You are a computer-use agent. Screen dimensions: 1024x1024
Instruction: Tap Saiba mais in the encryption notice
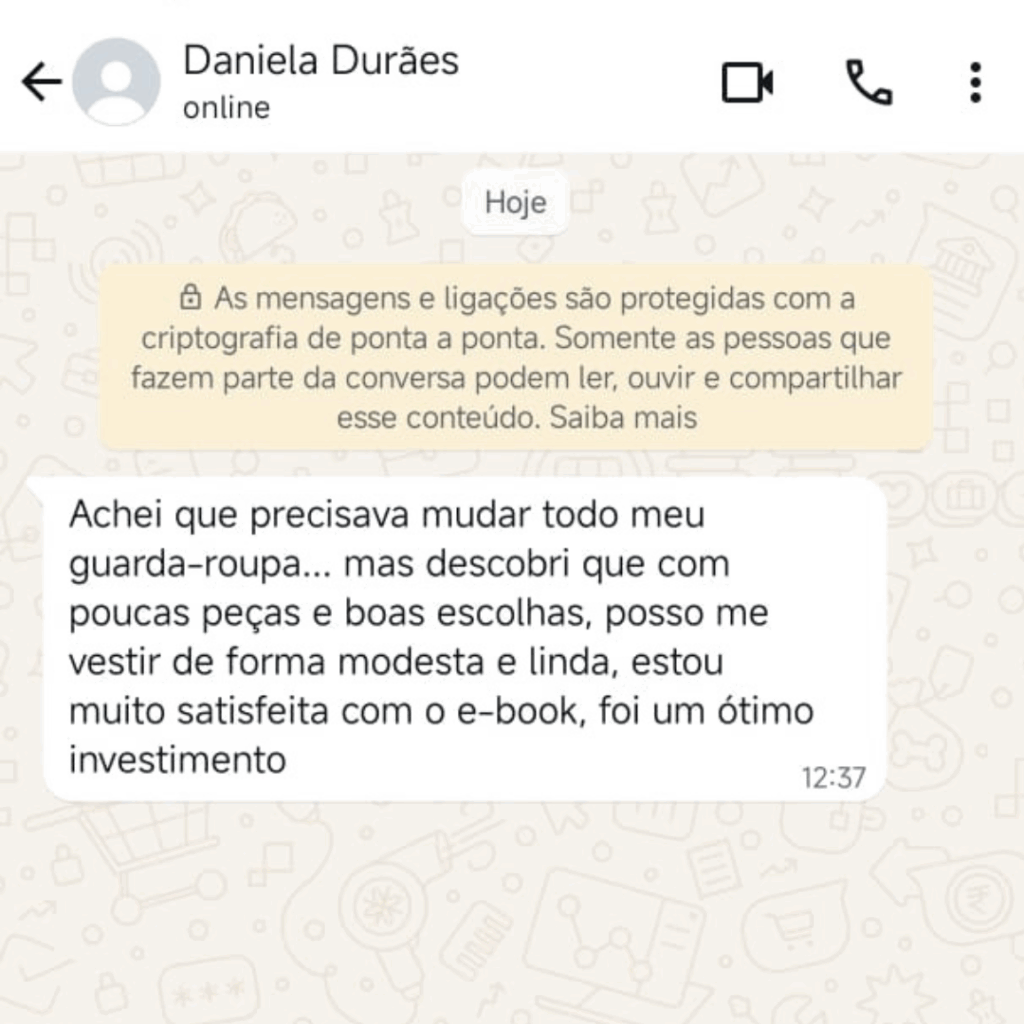(623, 418)
